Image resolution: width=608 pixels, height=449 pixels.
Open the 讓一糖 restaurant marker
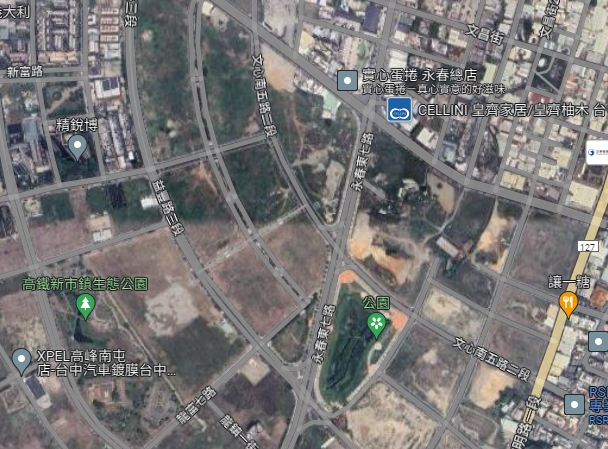click(x=568, y=302)
